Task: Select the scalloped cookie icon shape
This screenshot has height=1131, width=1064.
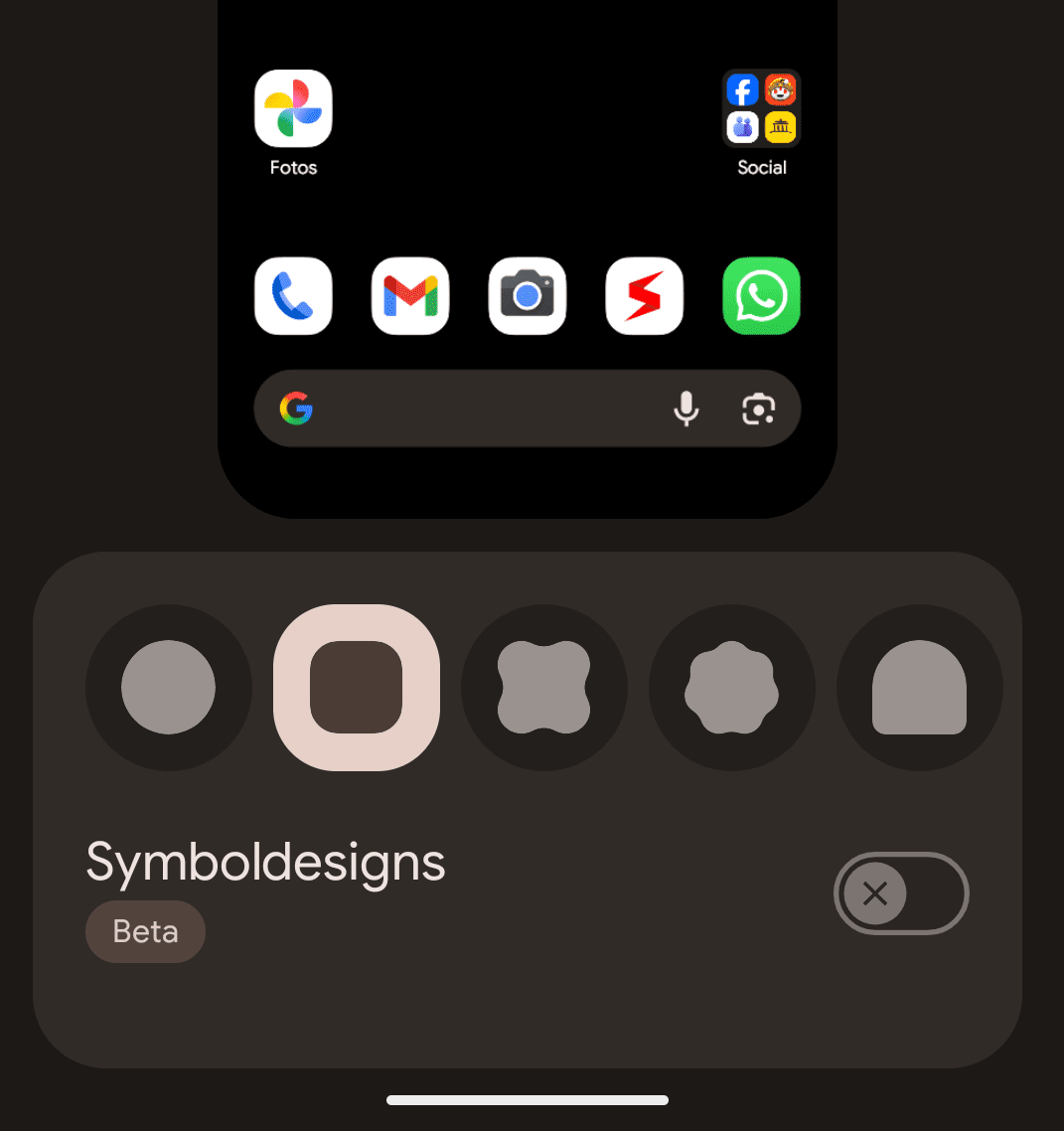Action: pos(731,687)
